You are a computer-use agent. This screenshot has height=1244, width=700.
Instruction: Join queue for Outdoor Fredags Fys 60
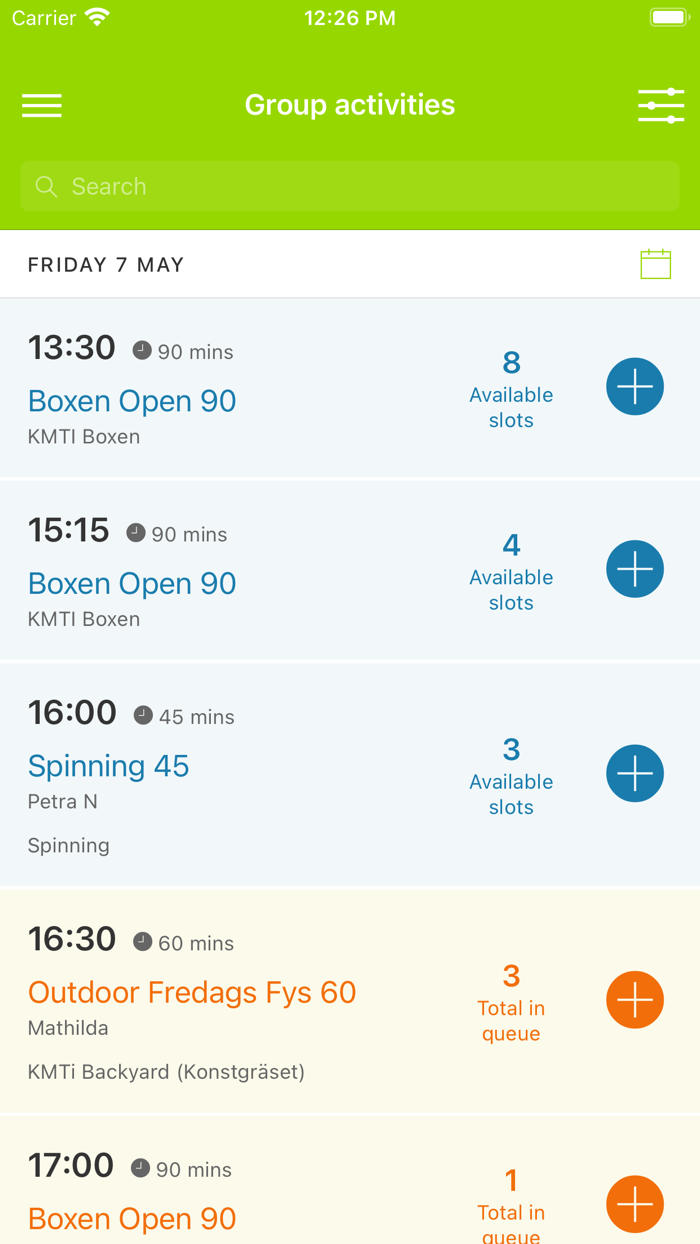[x=635, y=999]
